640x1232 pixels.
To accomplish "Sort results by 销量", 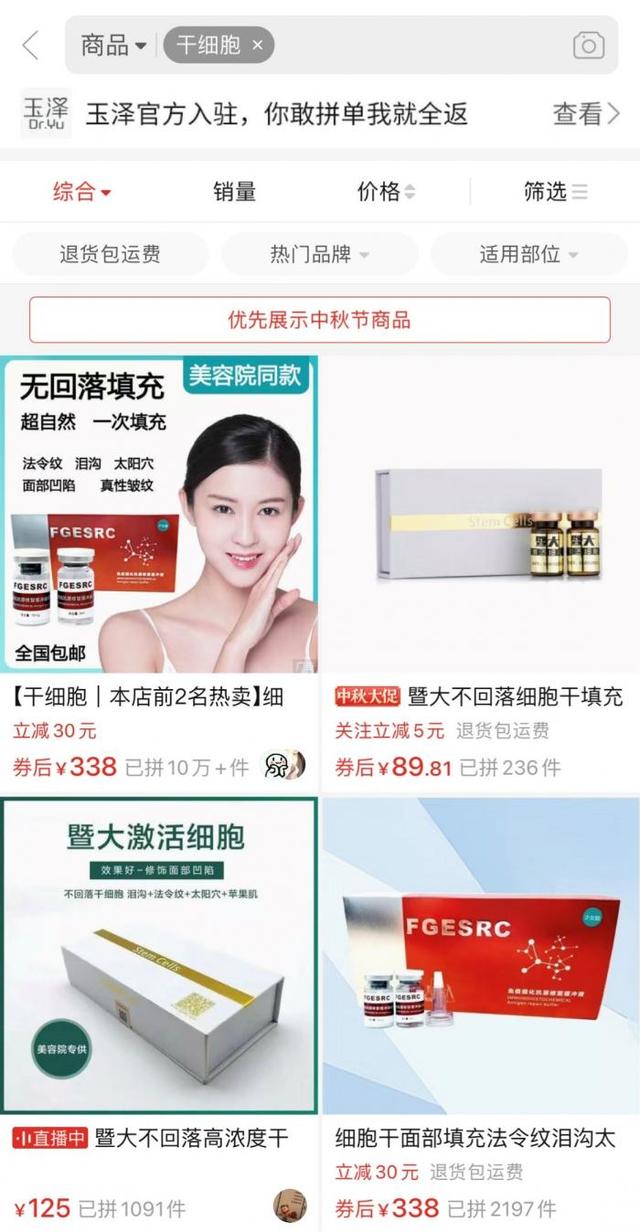I will [x=234, y=192].
